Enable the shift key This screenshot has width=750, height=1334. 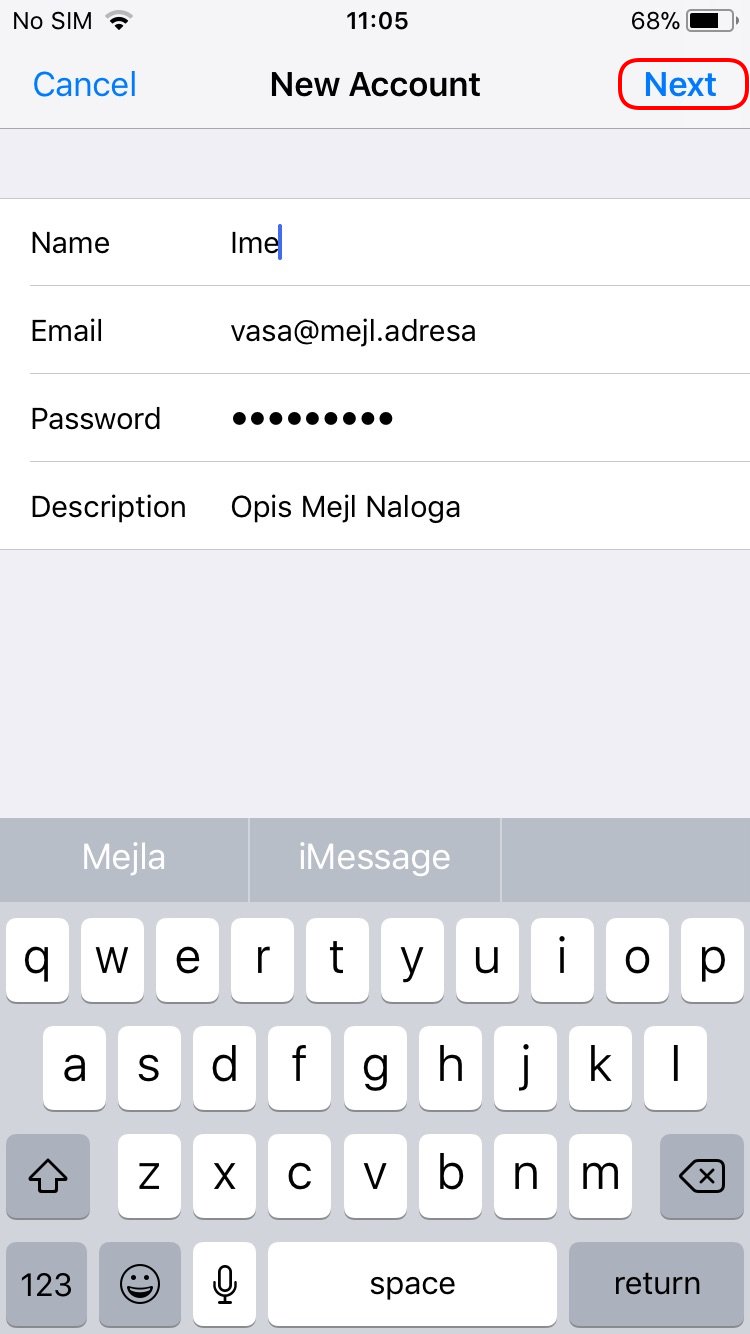click(47, 1176)
